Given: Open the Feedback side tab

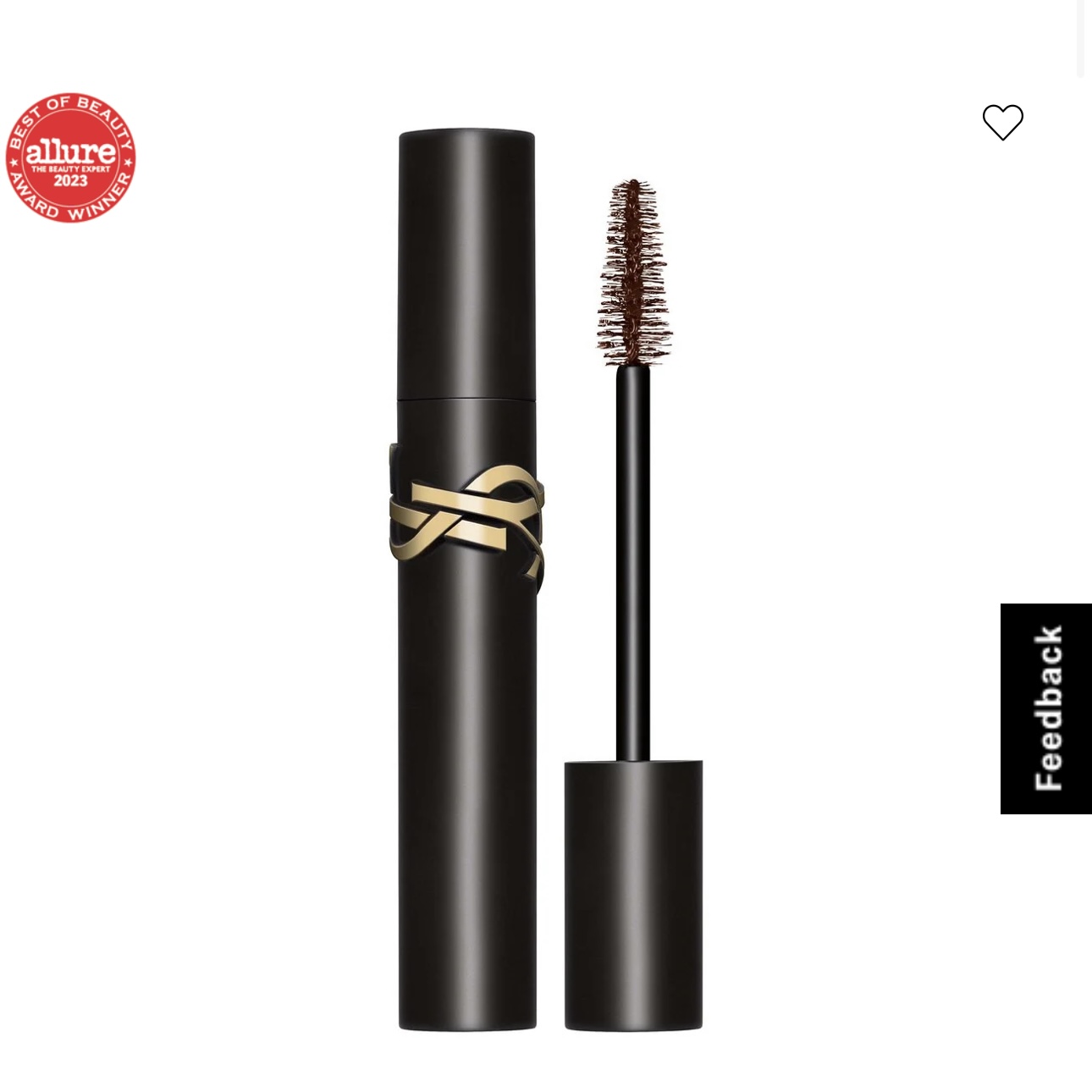Looking at the screenshot, I should (x=1046, y=709).
